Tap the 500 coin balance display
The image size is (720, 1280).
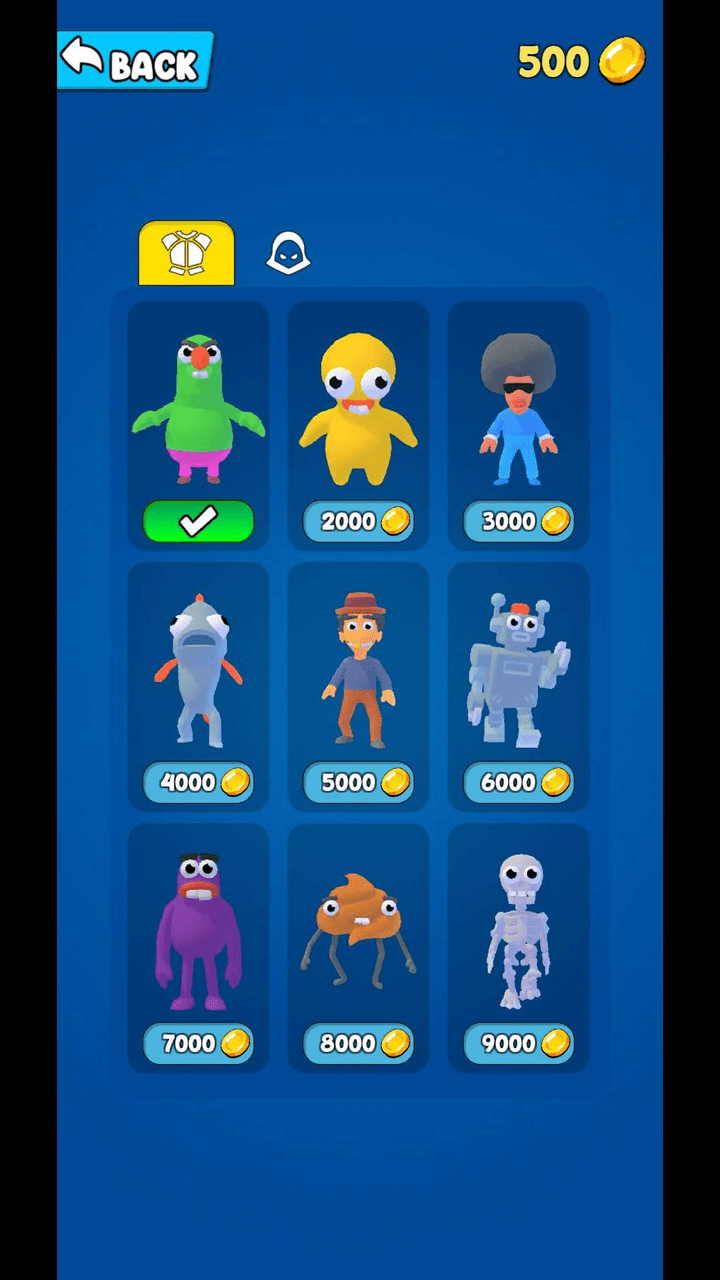click(x=553, y=61)
